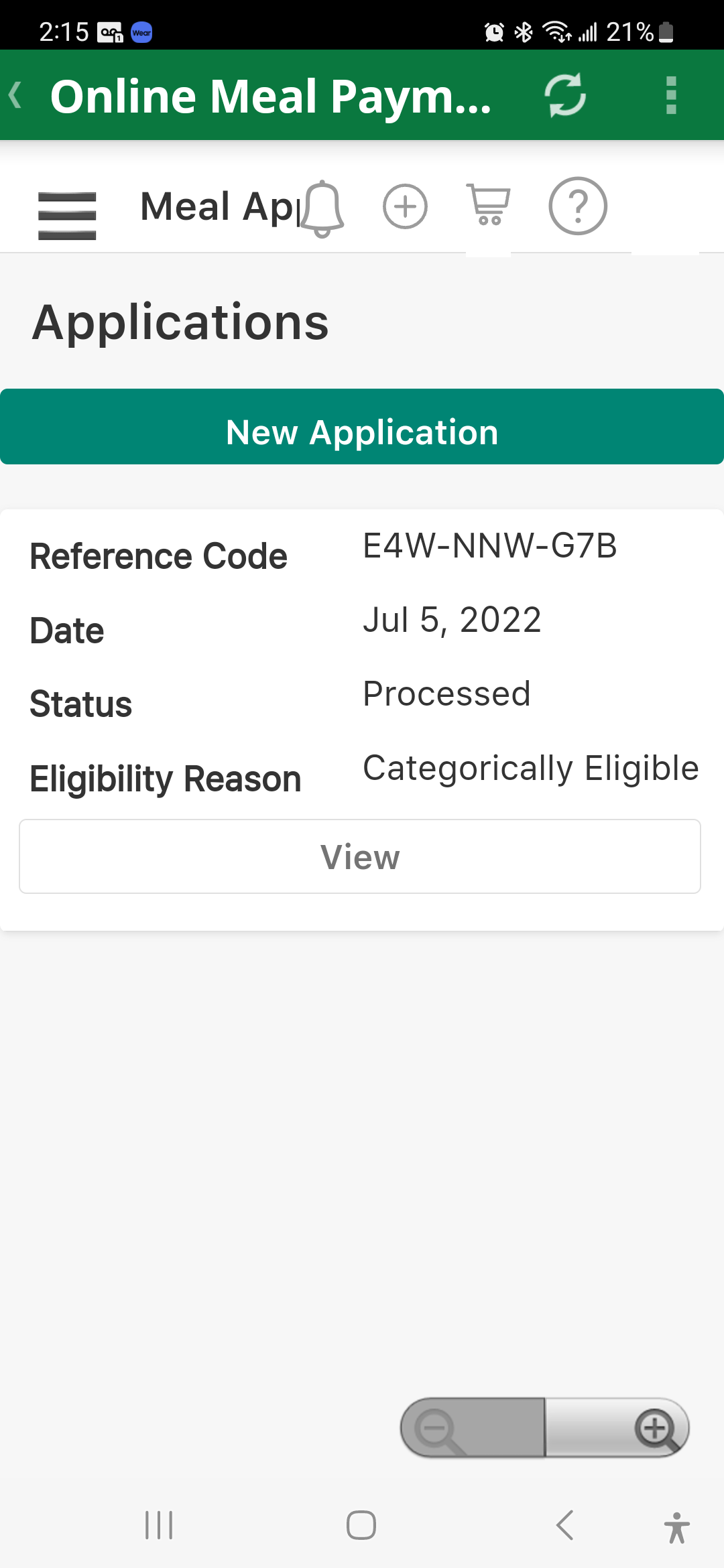Open the hamburger drawer menu
The width and height of the screenshot is (724, 1568).
coord(67,215)
